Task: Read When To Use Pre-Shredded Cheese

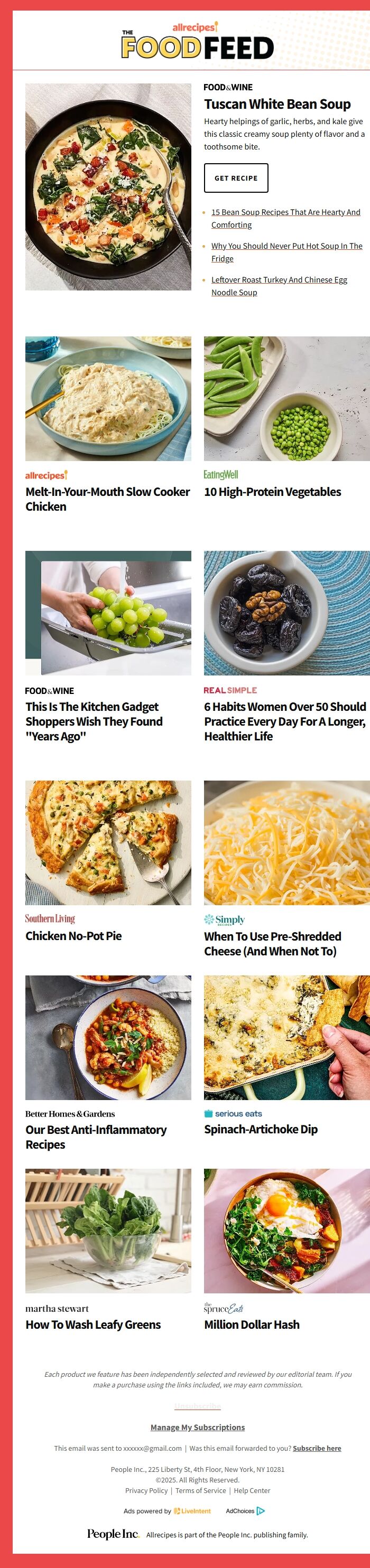Action: coord(272,943)
